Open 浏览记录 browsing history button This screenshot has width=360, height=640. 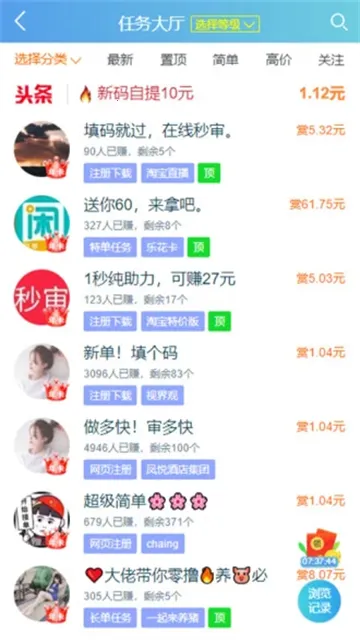click(319, 601)
